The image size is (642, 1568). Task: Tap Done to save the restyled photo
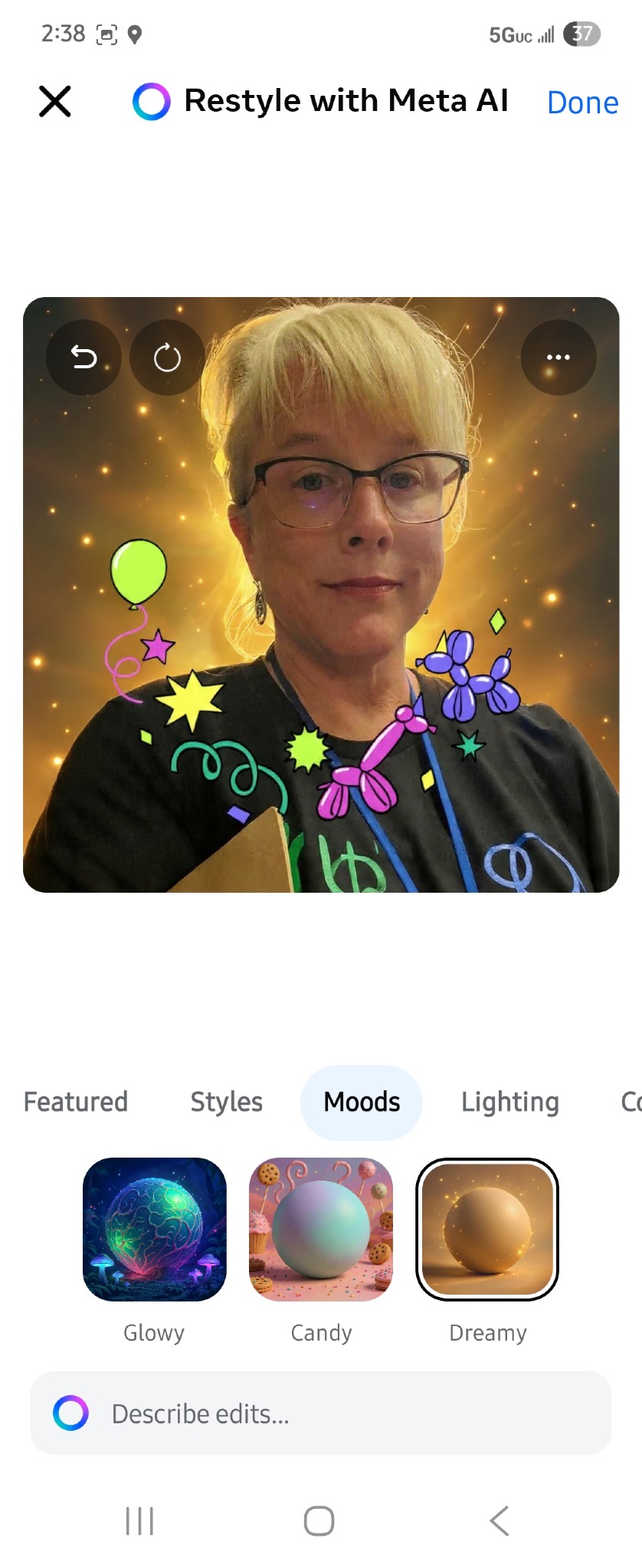click(x=582, y=103)
